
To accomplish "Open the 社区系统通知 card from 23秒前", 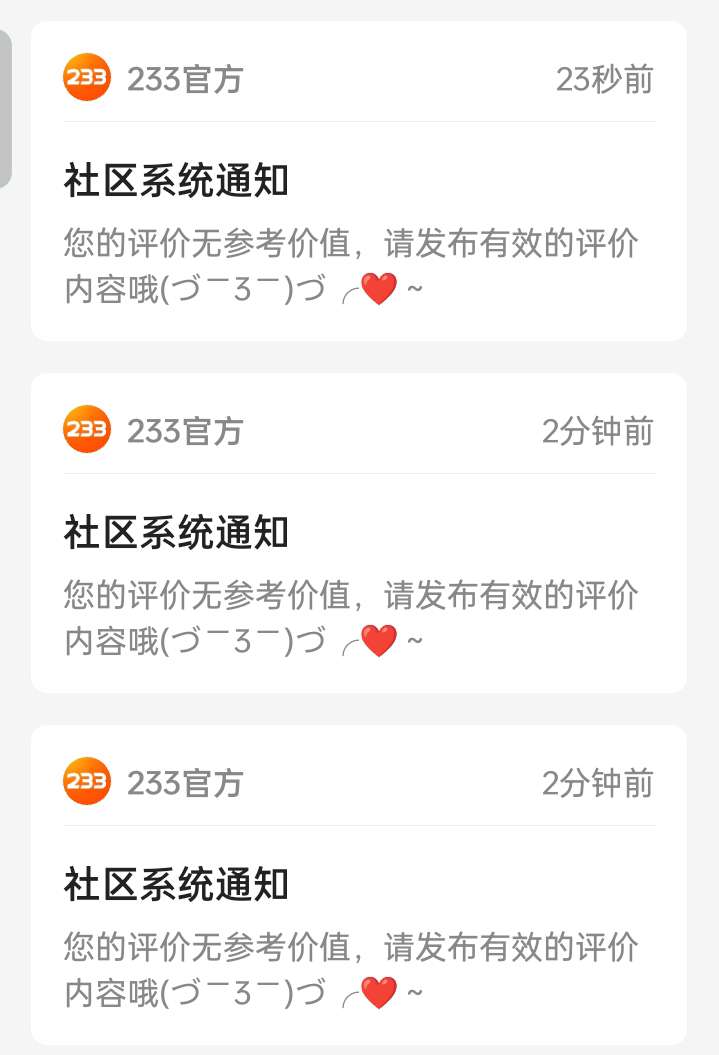I will coord(358,230).
